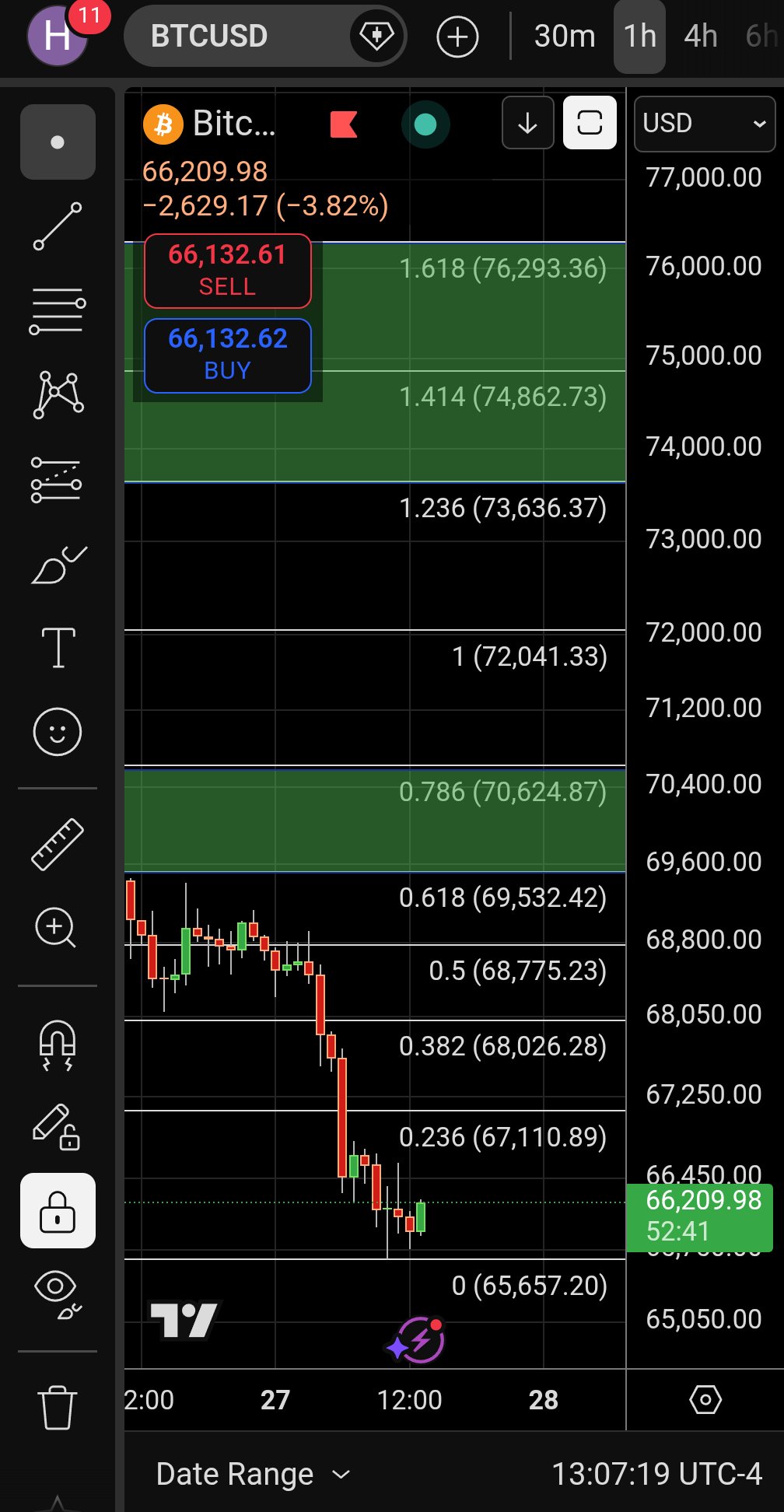Open the profile avatar menu

(57, 37)
